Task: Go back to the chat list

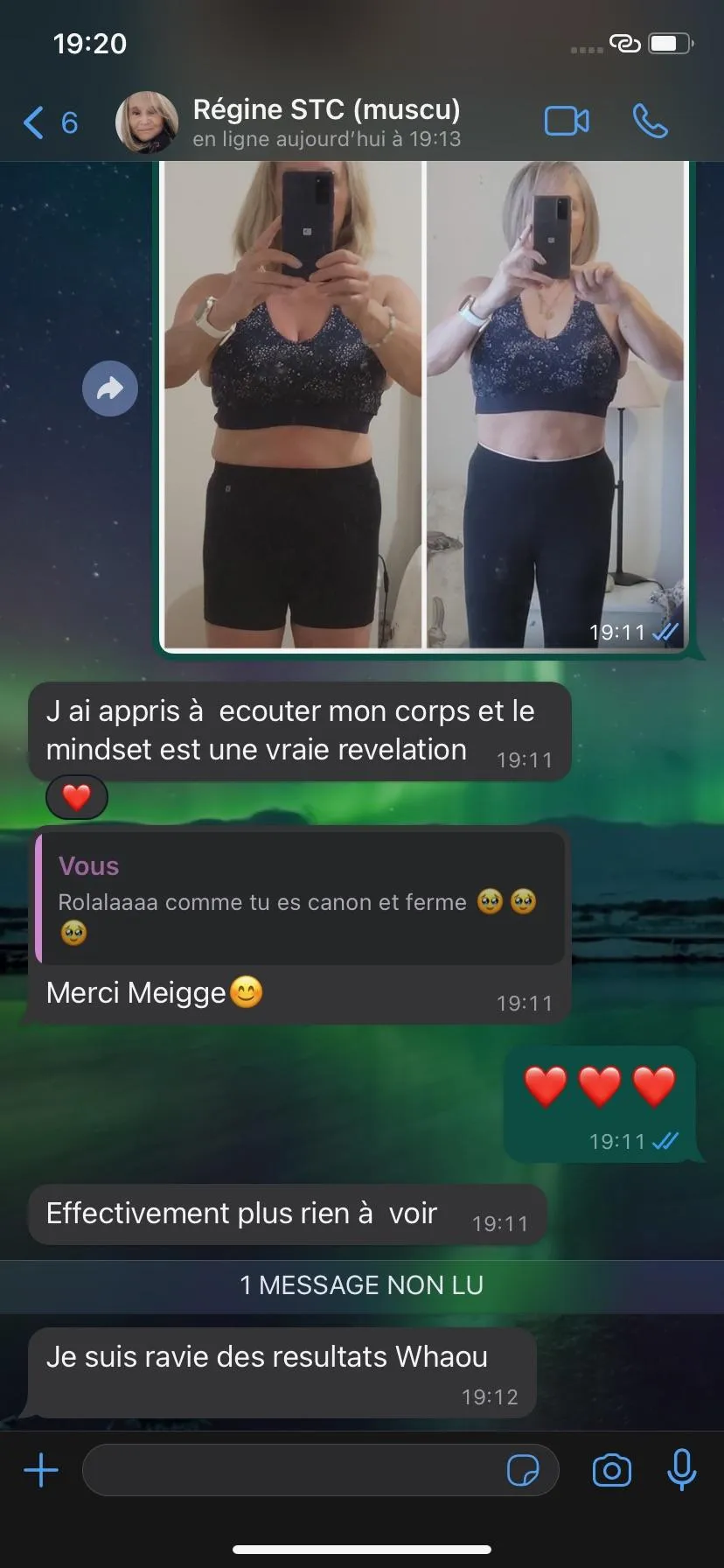Action: click(50, 122)
